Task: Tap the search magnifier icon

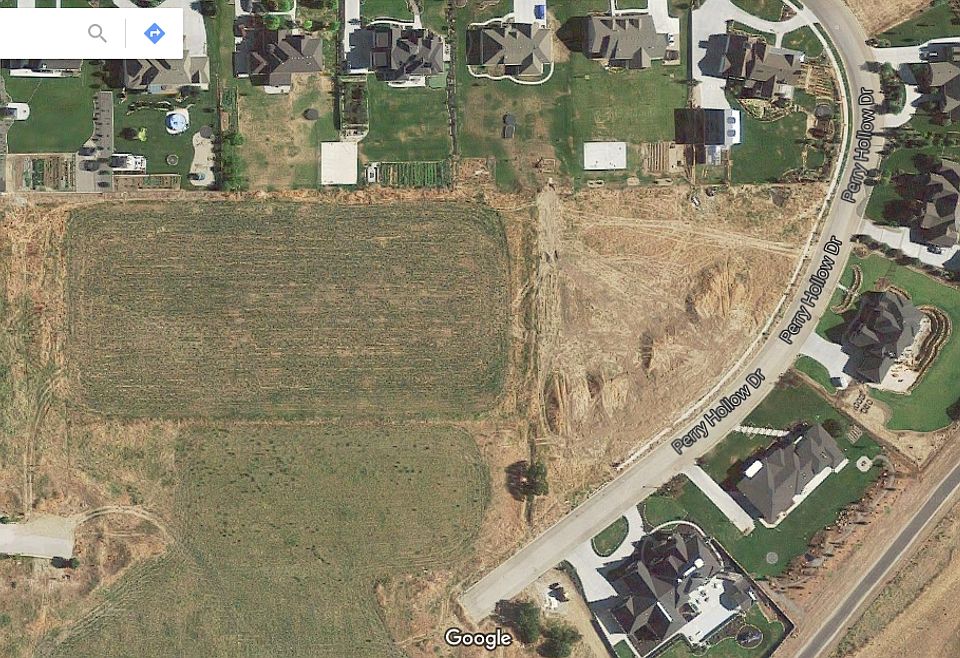Action: pos(97,34)
